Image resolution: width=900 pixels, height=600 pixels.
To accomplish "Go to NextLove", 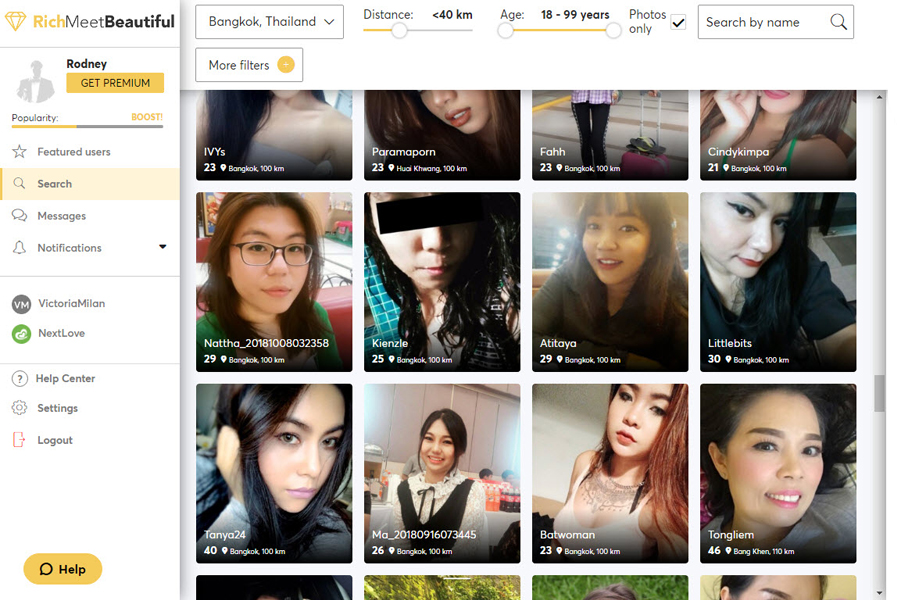I will point(60,334).
